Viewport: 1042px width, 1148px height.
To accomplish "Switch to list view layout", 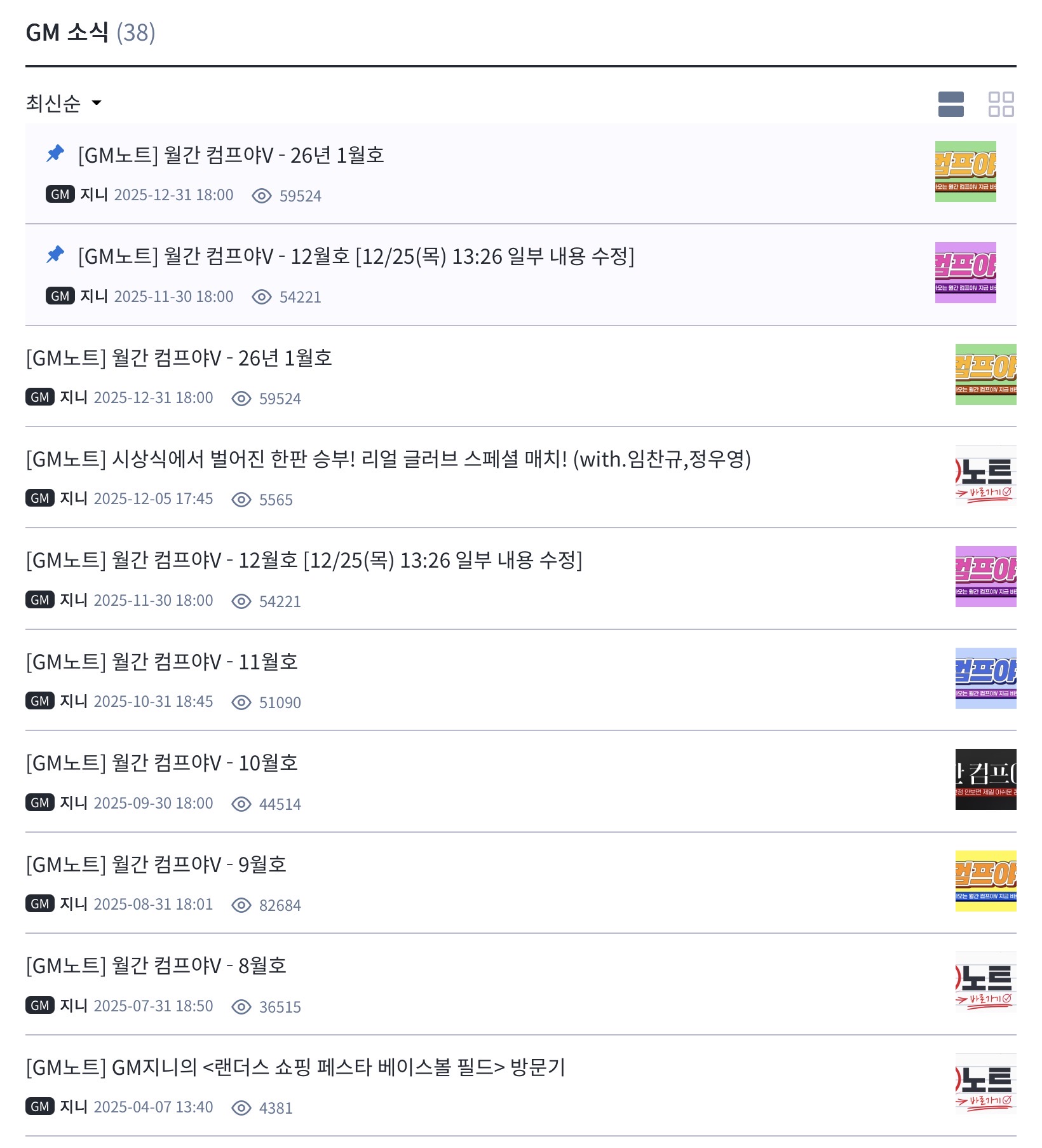I will (x=951, y=104).
